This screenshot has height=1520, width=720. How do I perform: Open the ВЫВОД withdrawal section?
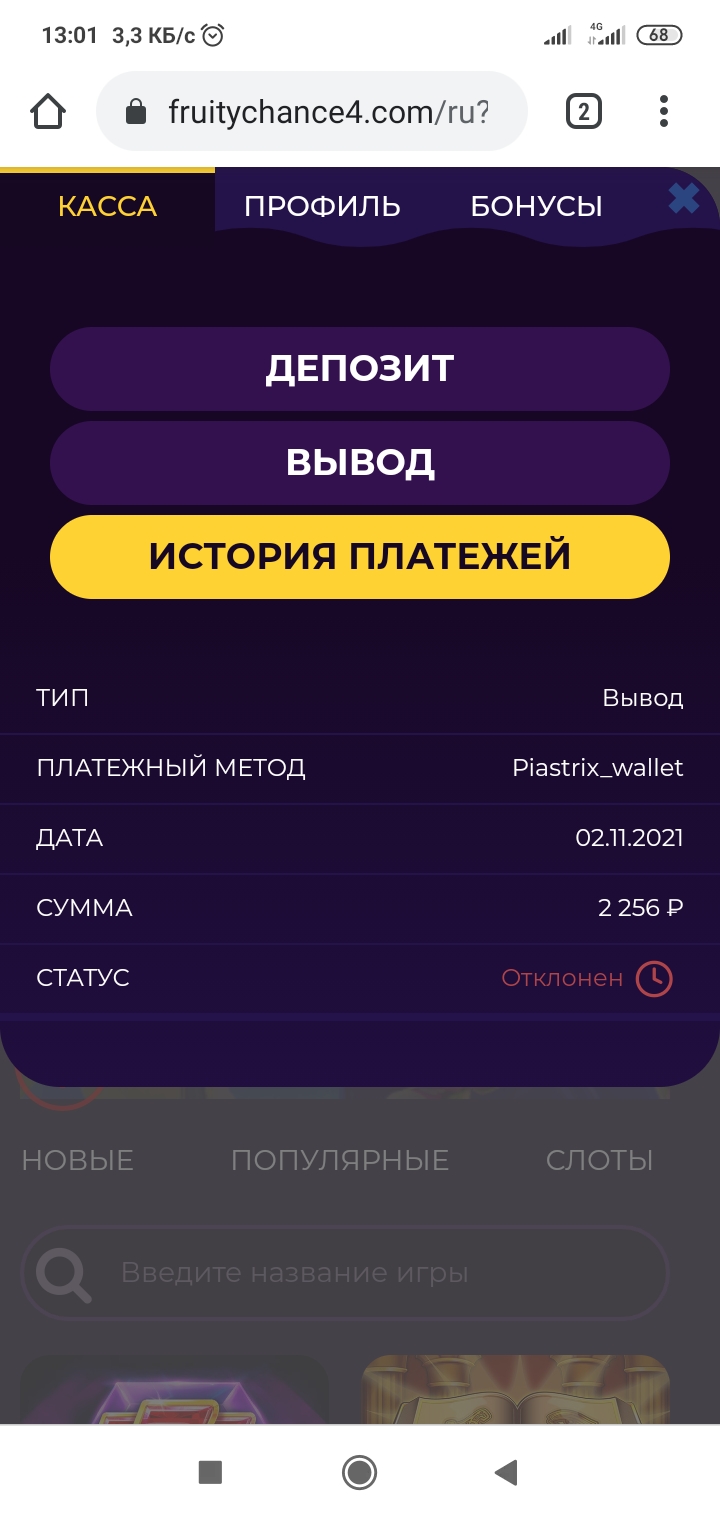tap(360, 462)
